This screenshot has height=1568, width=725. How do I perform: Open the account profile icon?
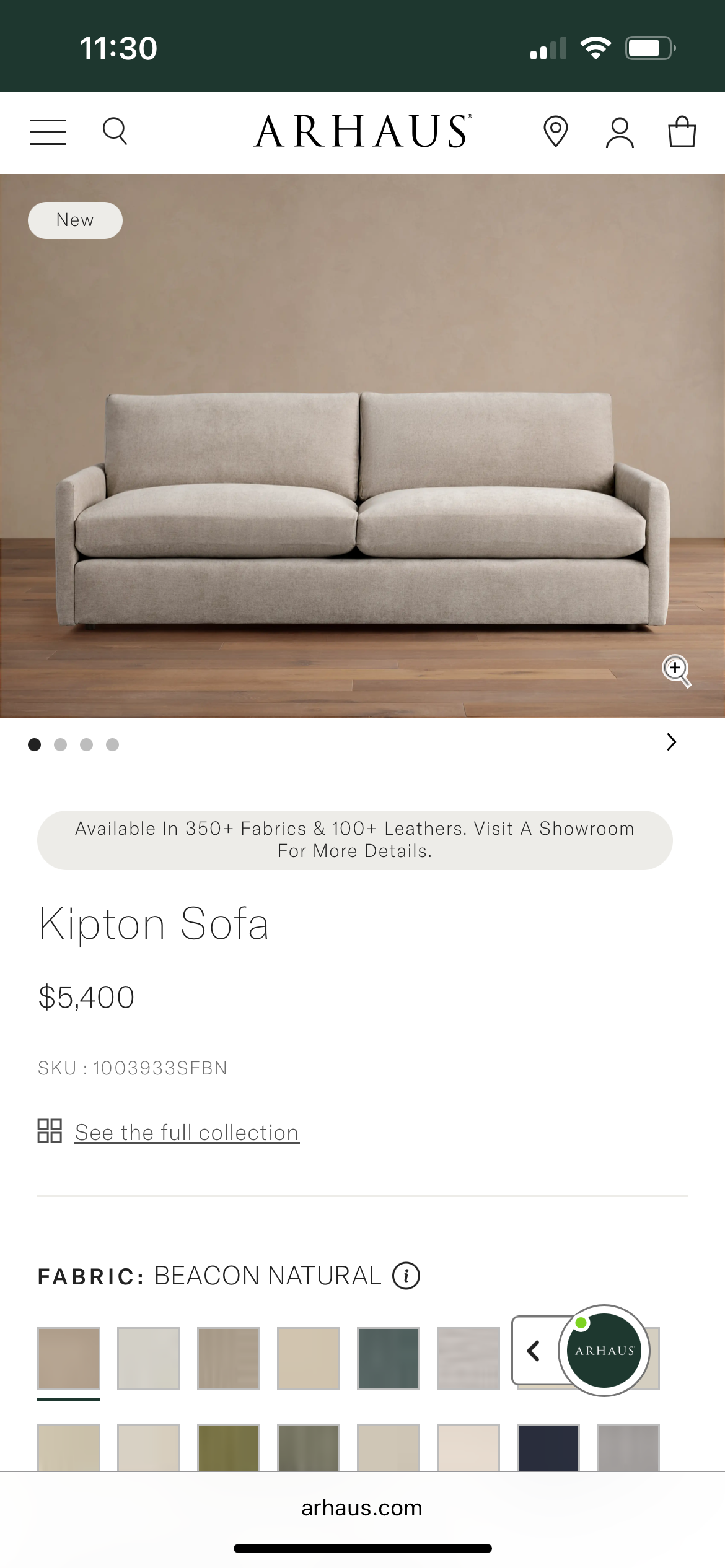pyautogui.click(x=619, y=133)
